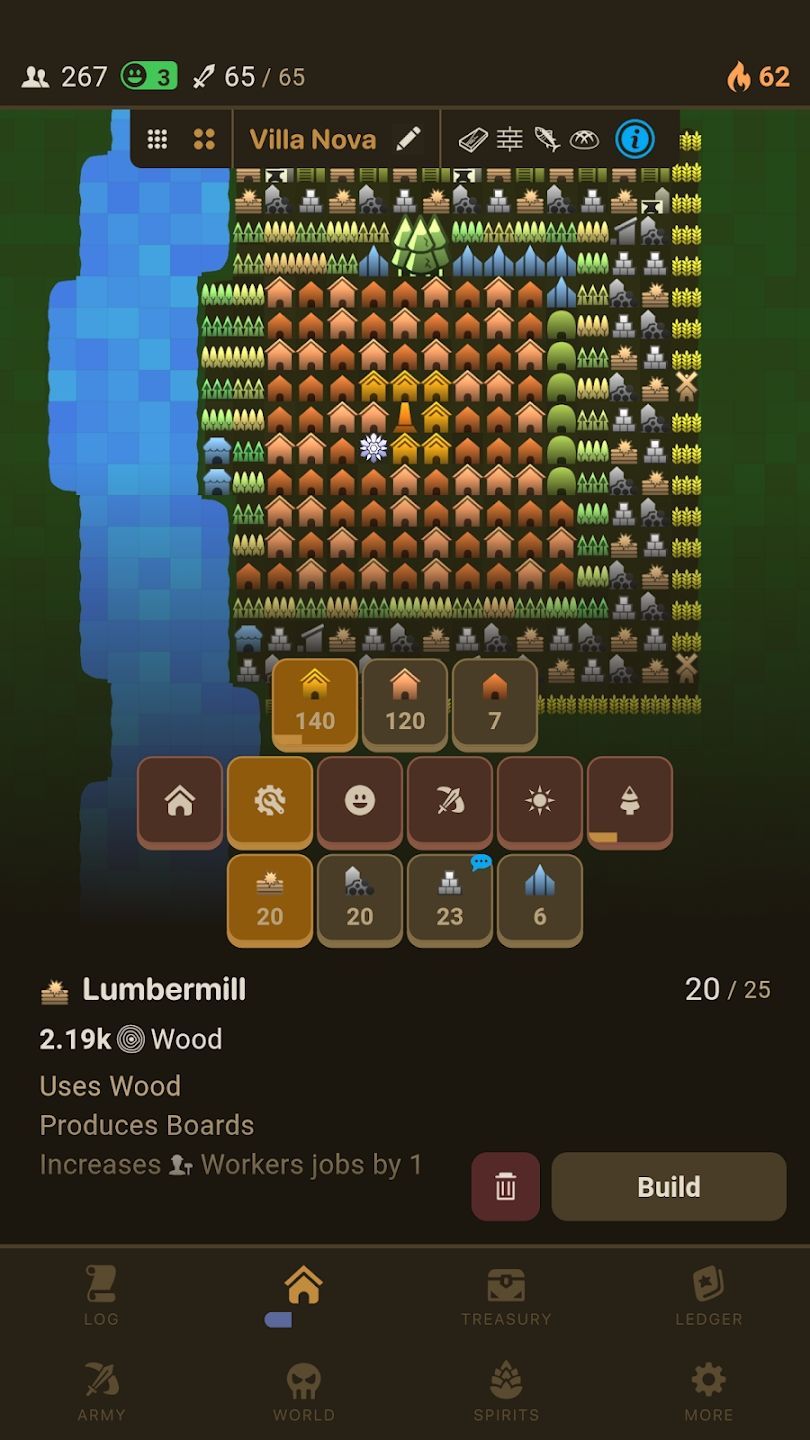
Task: Select the small hut tile showing 7
Action: [495, 704]
